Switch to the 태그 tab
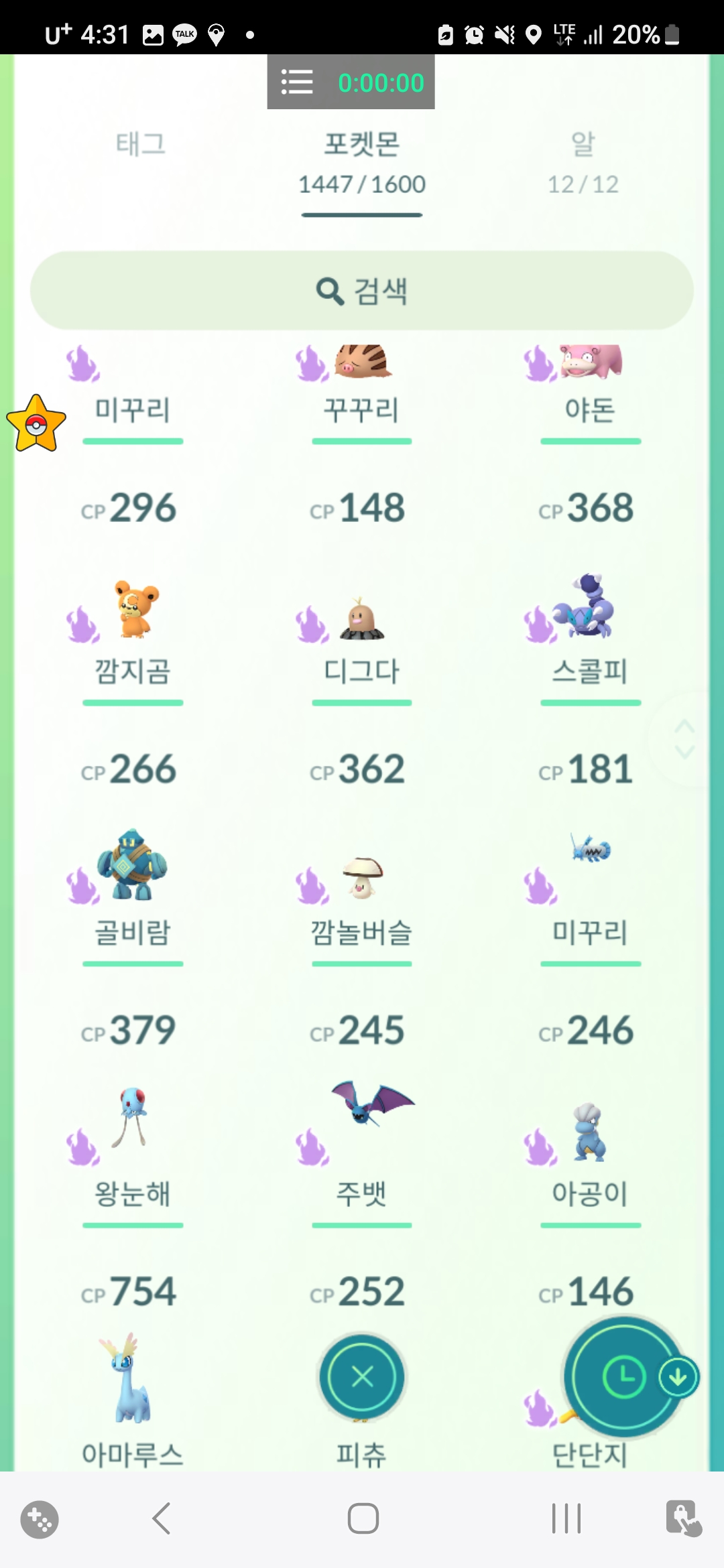 pos(140,145)
